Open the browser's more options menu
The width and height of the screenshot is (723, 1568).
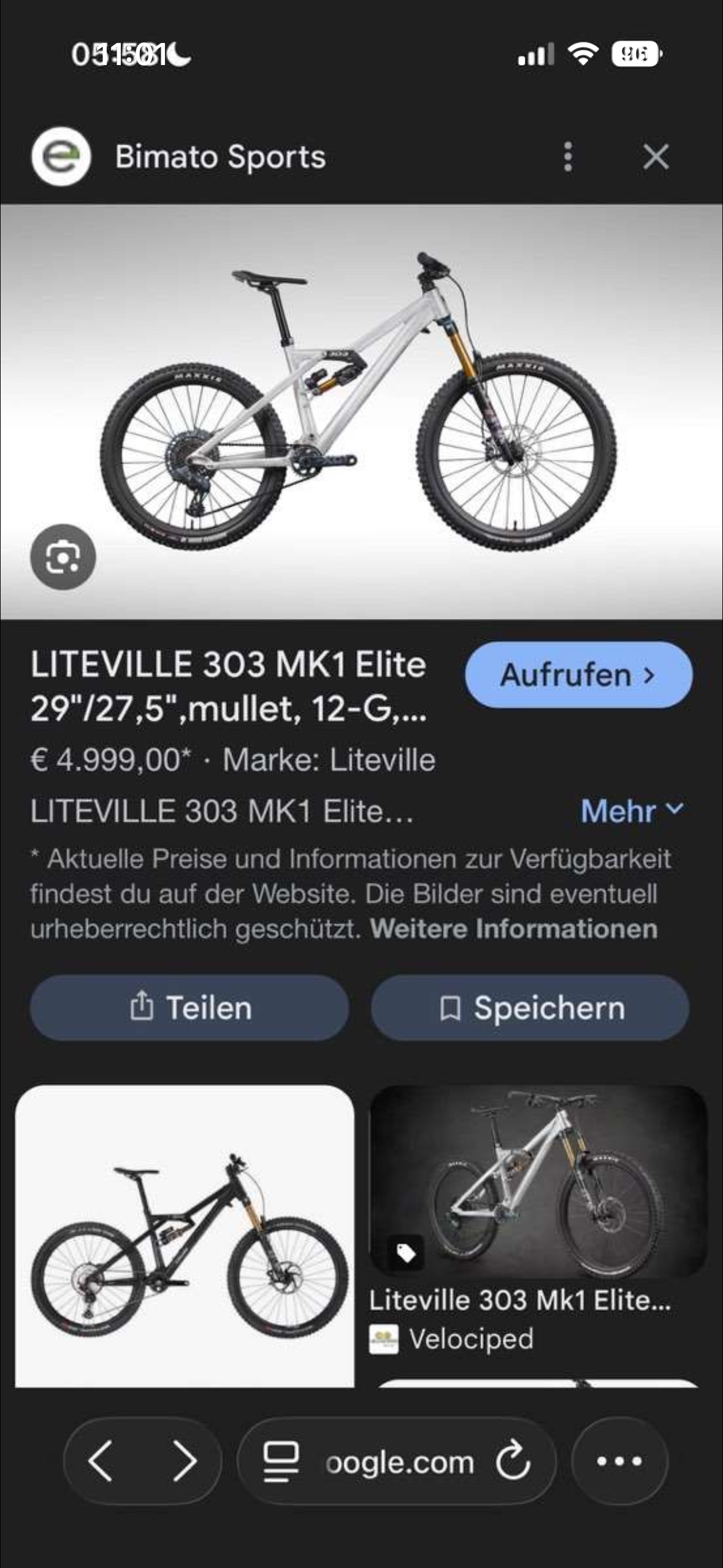[x=619, y=1461]
